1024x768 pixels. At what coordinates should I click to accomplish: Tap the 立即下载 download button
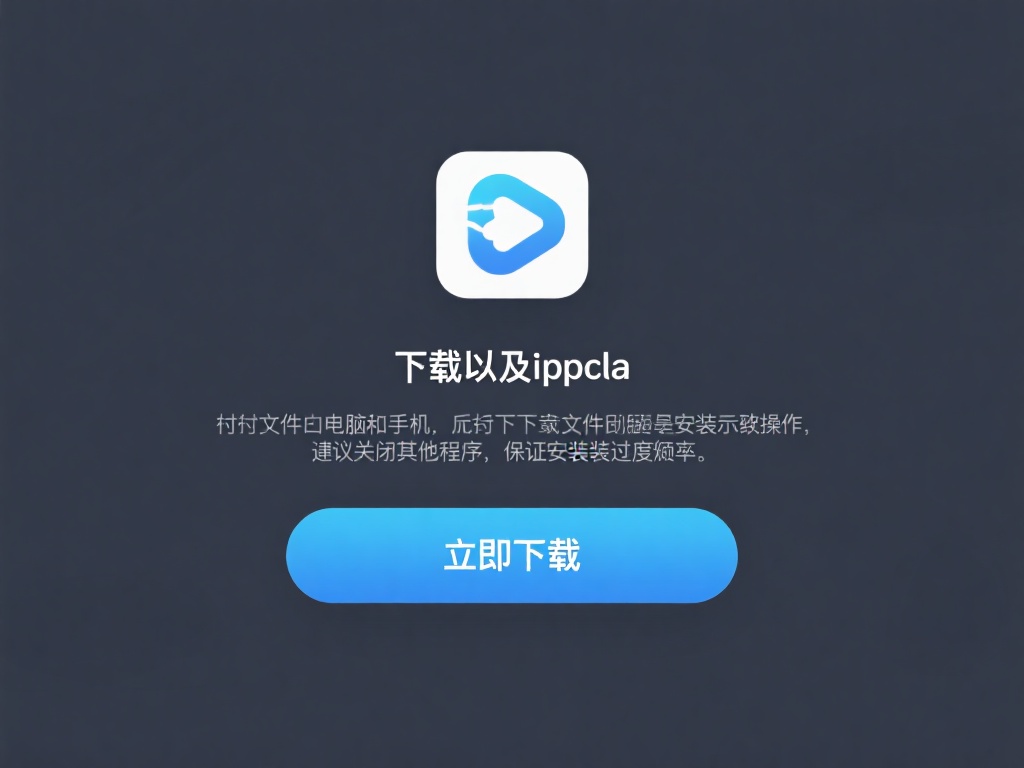pos(512,555)
